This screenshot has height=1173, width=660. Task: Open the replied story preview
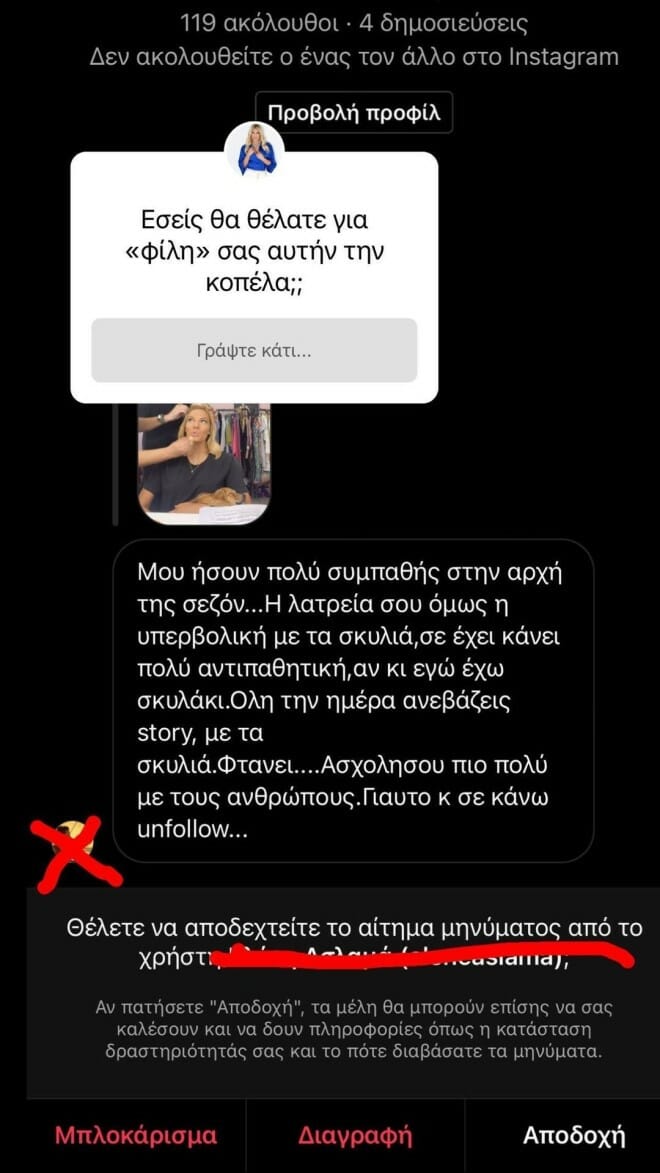click(x=204, y=464)
